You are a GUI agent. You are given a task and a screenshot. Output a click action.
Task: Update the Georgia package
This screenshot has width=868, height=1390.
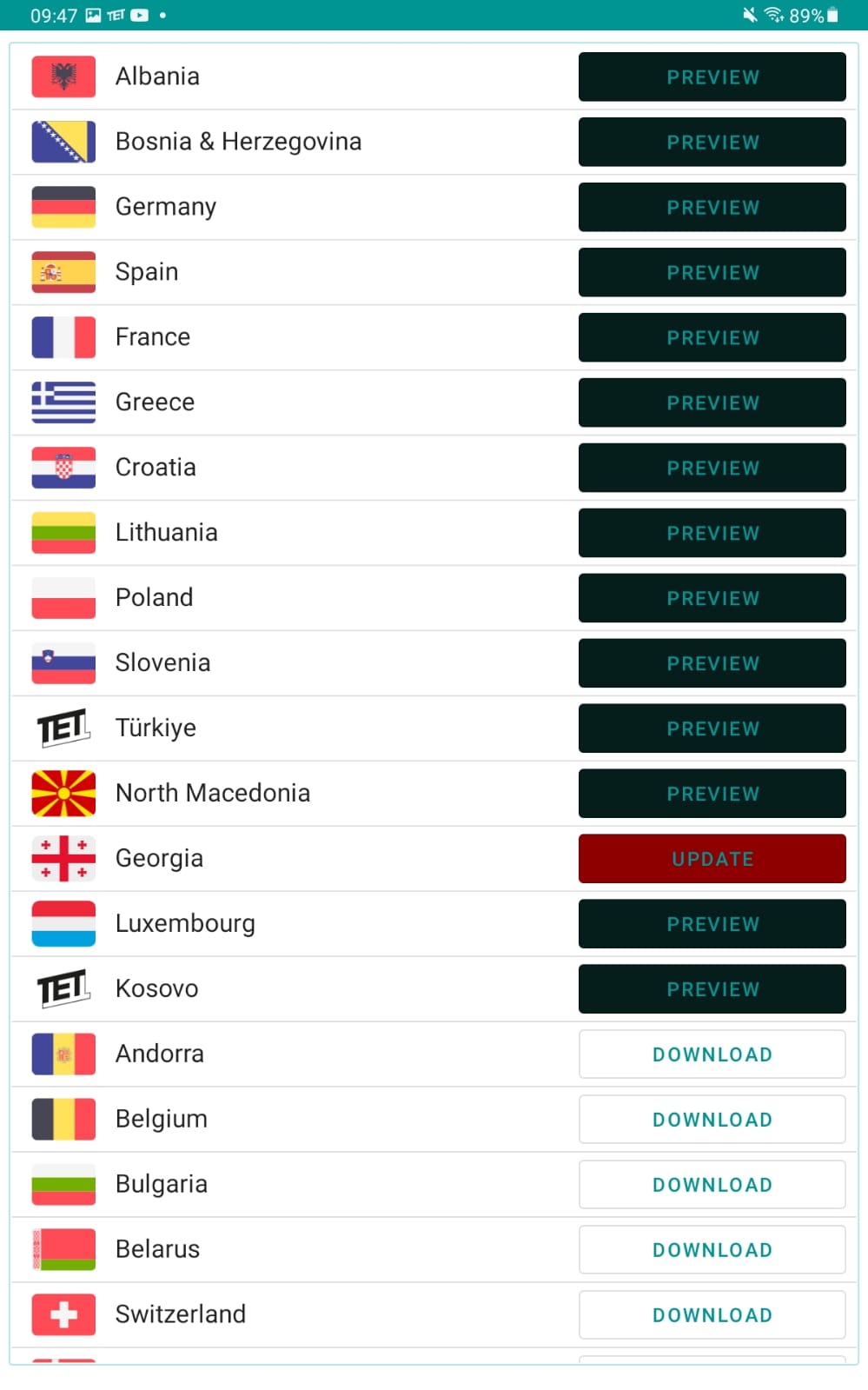(x=712, y=860)
